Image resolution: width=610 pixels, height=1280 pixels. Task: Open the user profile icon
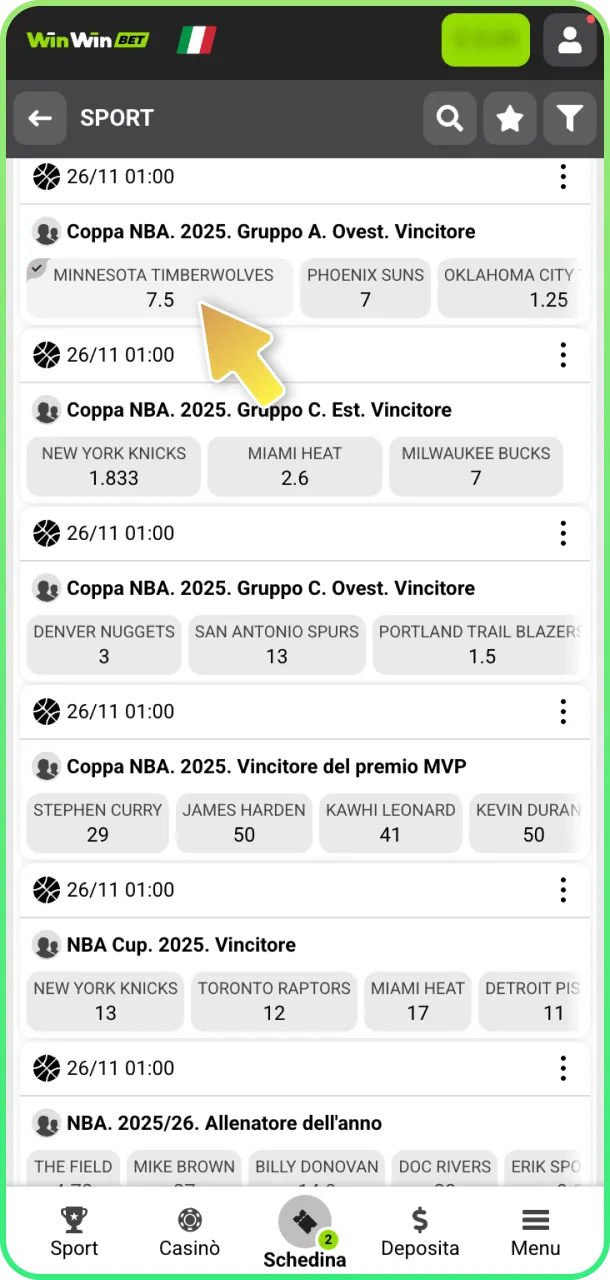pos(570,40)
